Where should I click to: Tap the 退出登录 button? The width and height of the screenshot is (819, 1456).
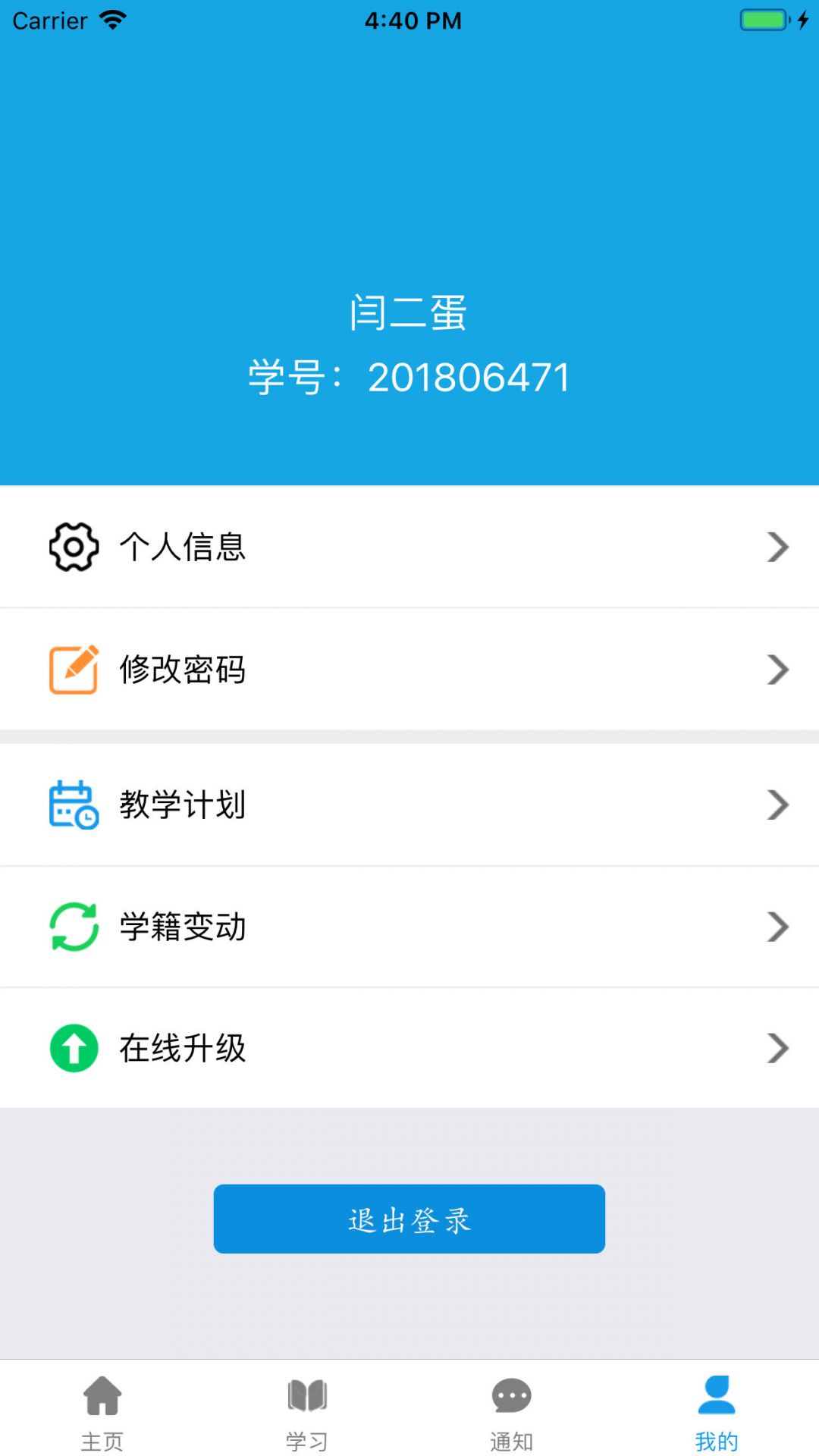[409, 1219]
